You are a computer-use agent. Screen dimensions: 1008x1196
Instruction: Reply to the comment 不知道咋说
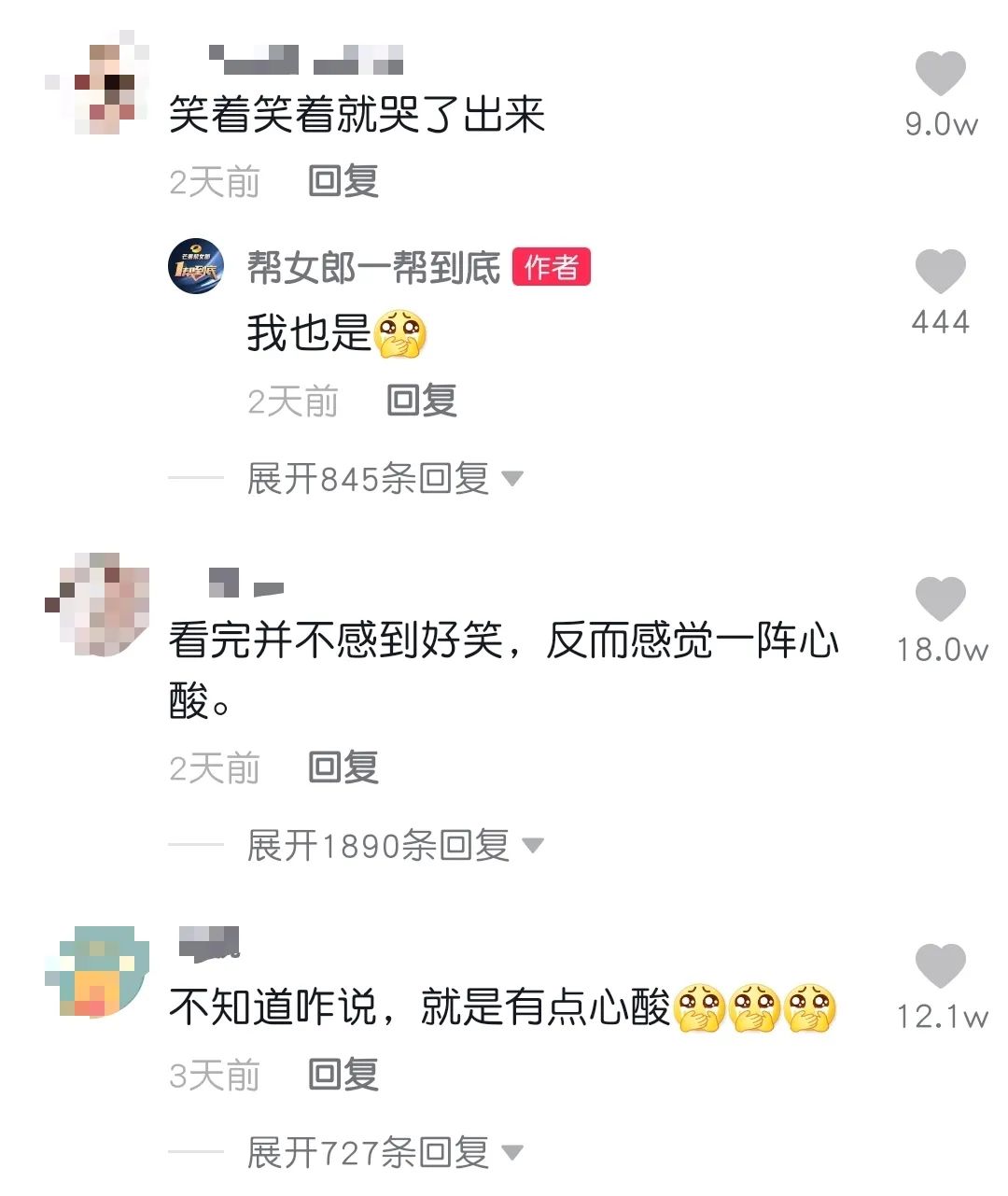(343, 1075)
